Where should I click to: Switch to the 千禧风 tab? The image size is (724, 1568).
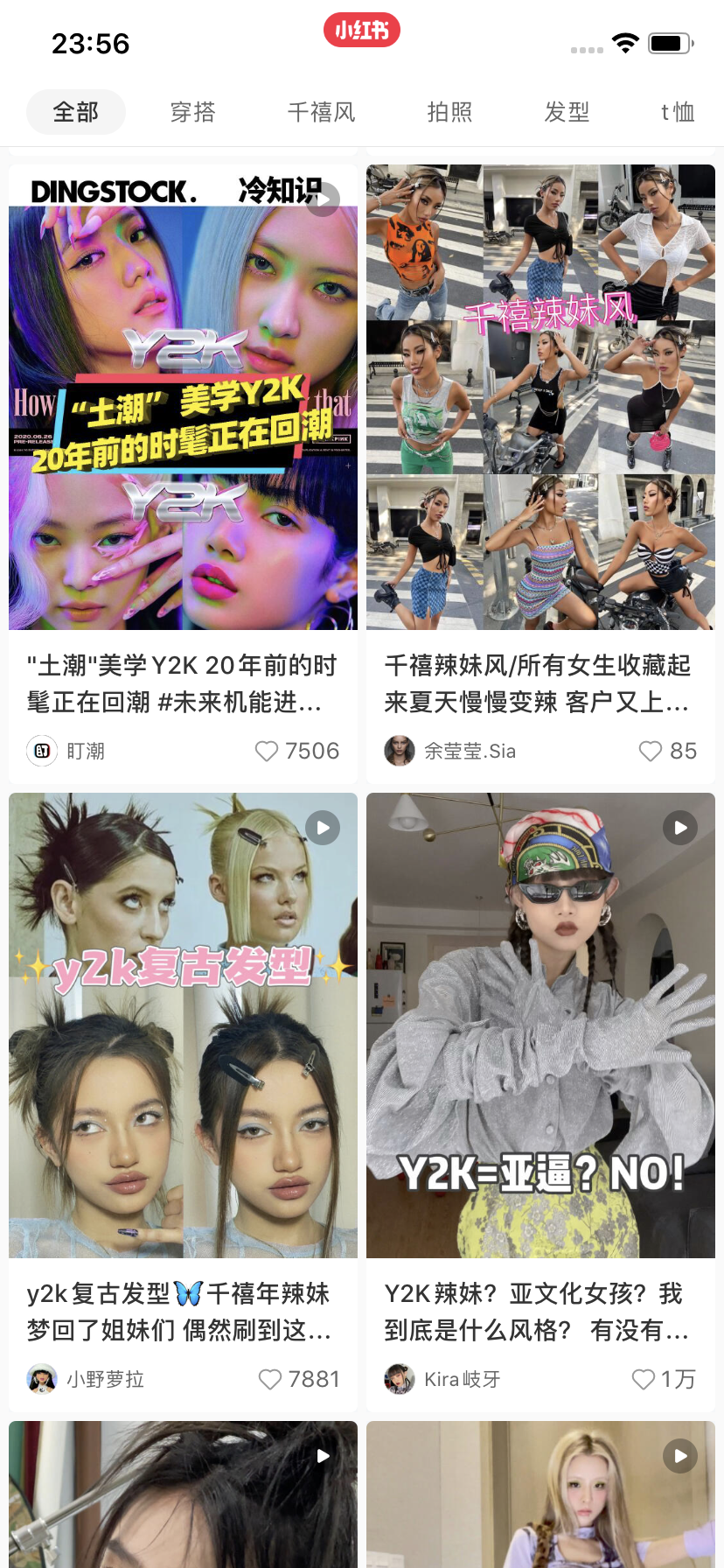(320, 112)
